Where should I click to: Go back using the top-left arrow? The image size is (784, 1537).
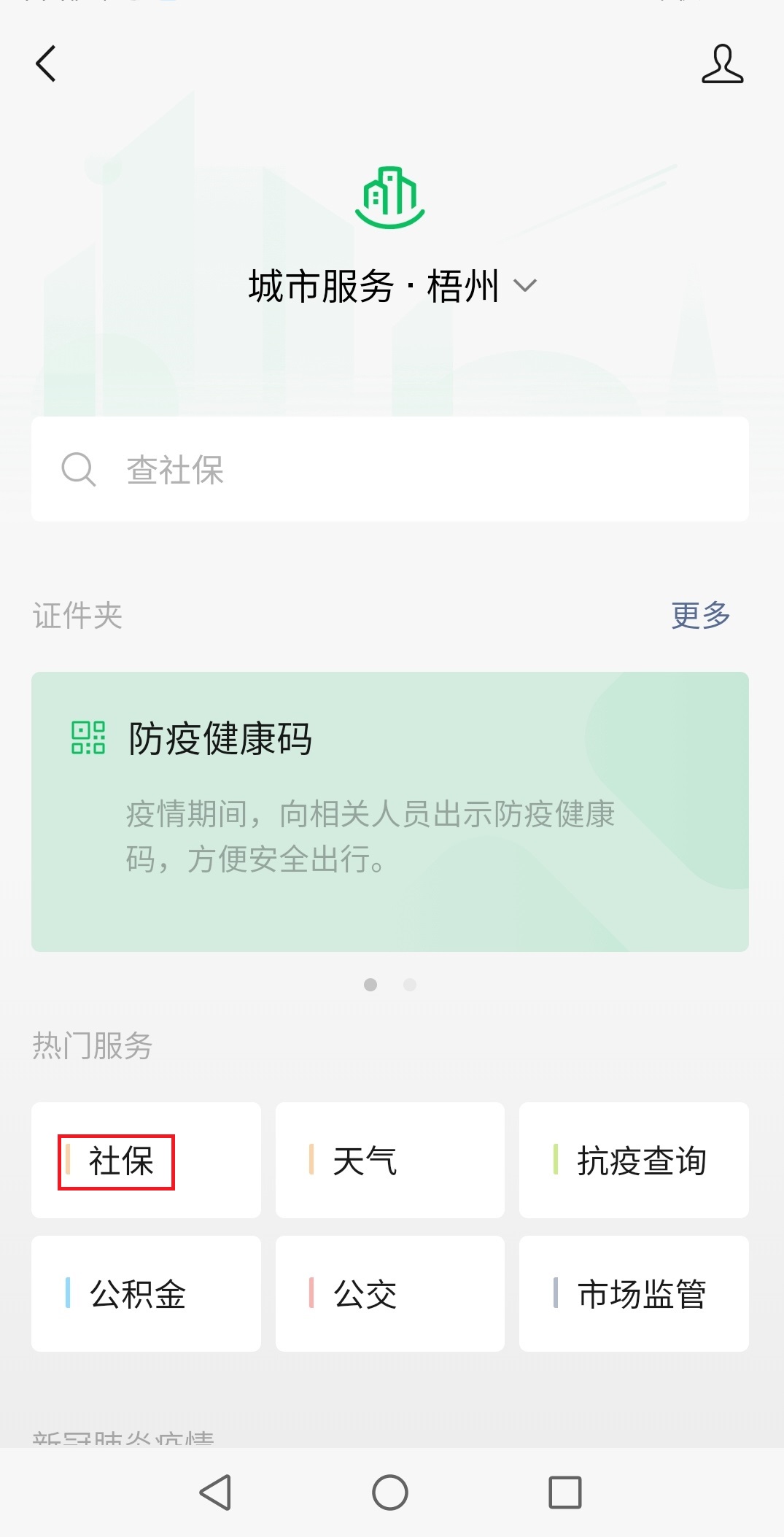46,63
